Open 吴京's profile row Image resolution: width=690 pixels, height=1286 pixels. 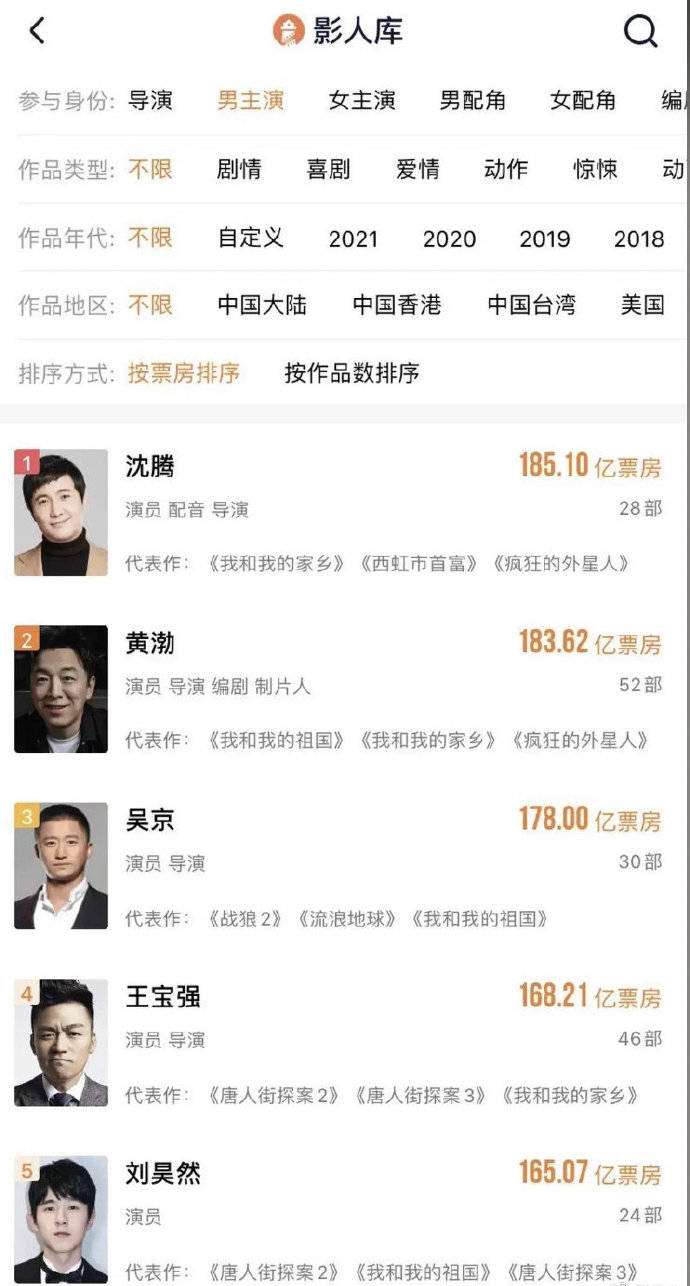[150, 820]
